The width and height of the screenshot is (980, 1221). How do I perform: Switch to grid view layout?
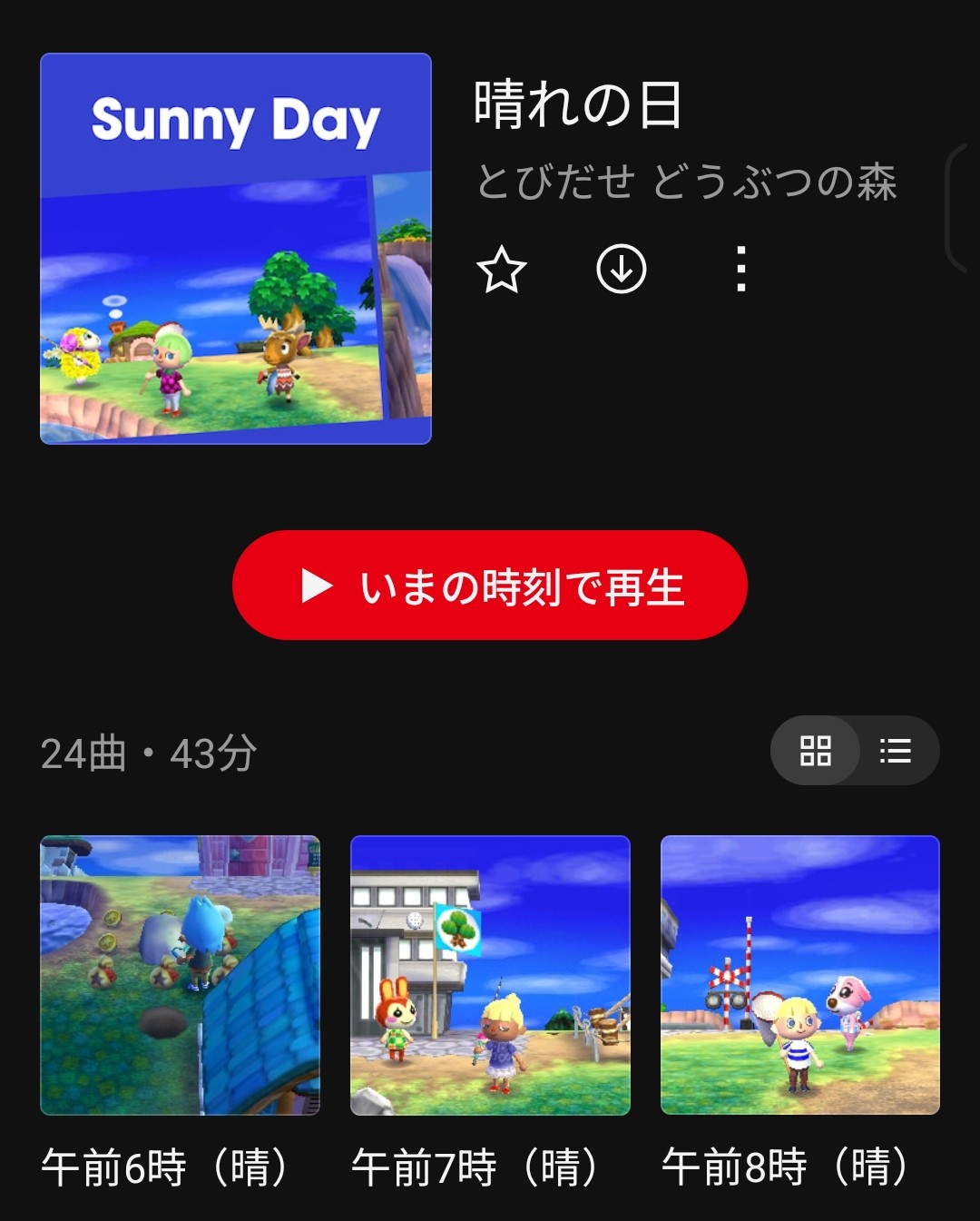[x=816, y=751]
